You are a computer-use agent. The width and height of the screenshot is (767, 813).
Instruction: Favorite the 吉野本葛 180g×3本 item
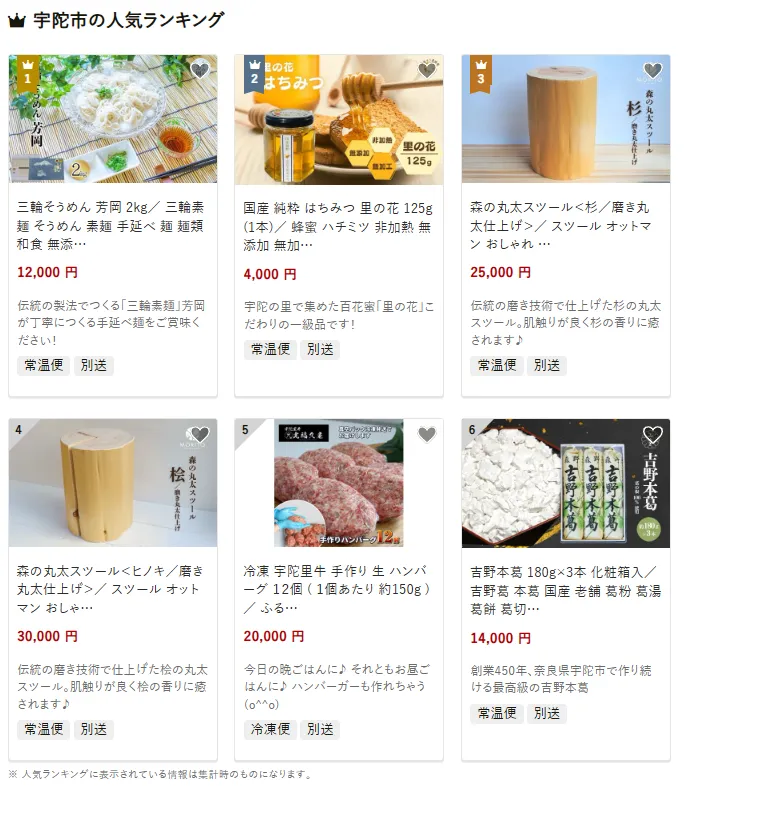(x=653, y=434)
